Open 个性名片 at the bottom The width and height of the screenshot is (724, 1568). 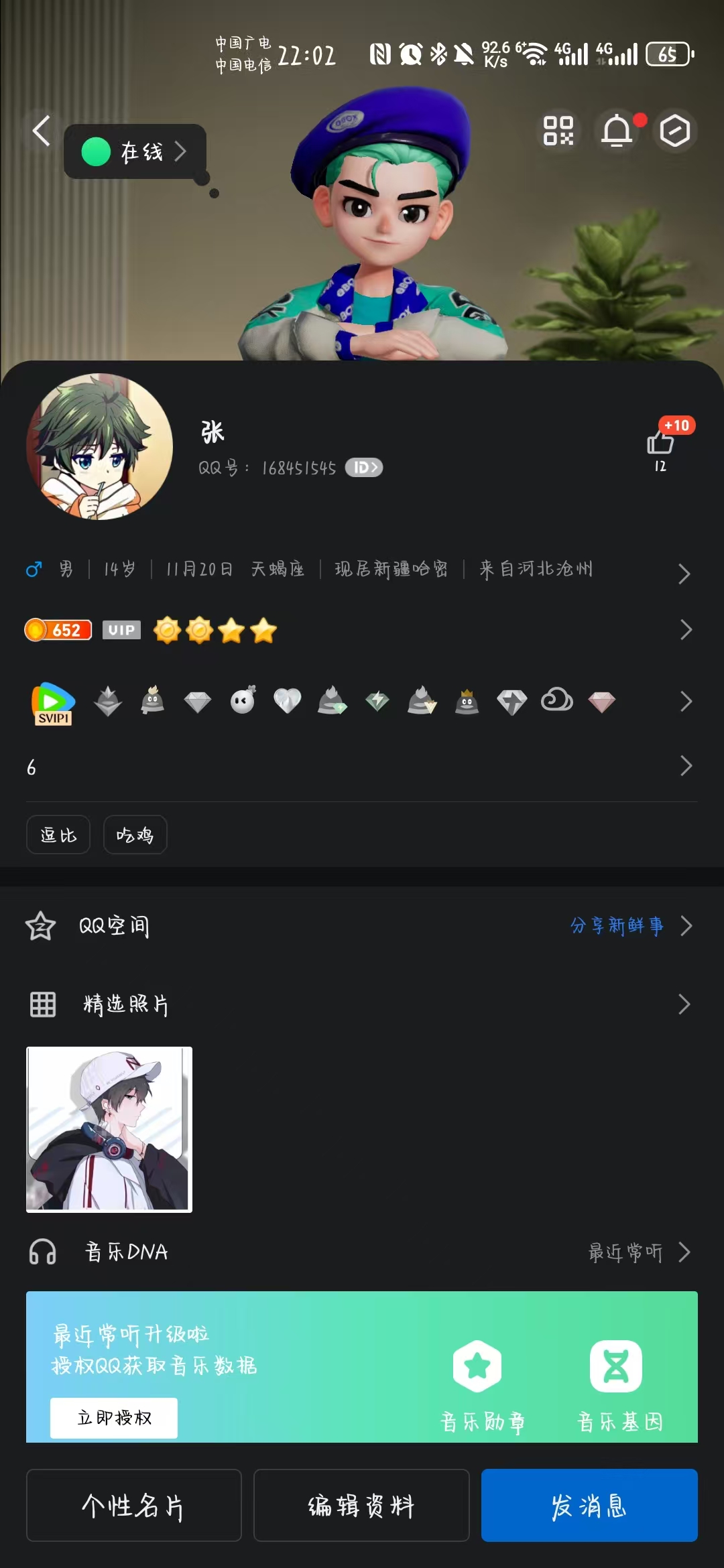tap(133, 1506)
